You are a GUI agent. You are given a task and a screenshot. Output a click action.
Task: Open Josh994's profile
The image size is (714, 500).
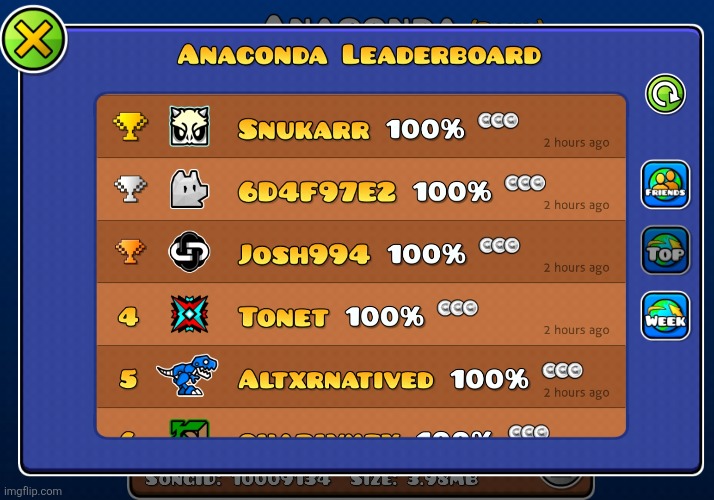[304, 254]
